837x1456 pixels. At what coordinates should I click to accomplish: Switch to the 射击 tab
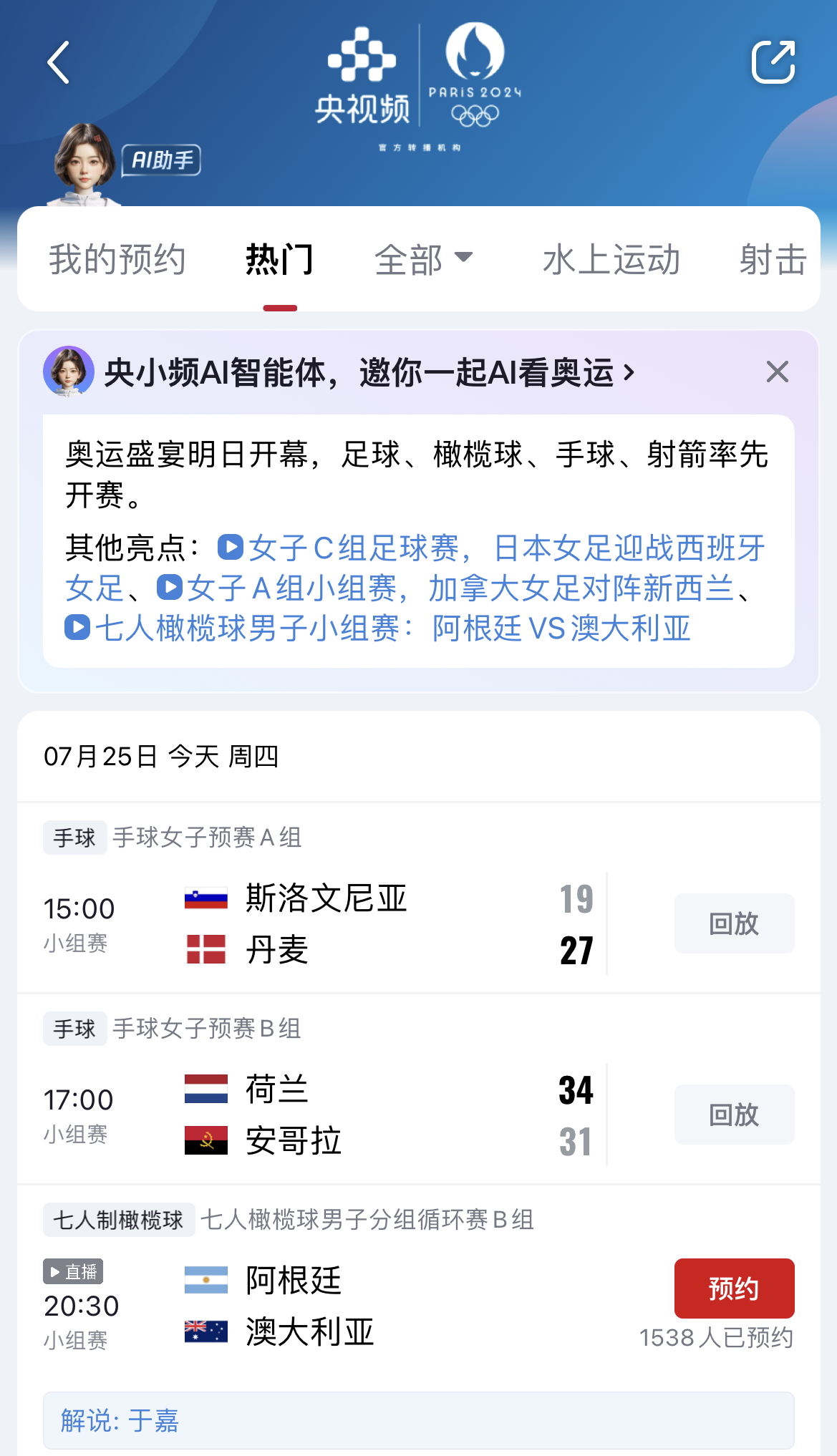(x=773, y=259)
